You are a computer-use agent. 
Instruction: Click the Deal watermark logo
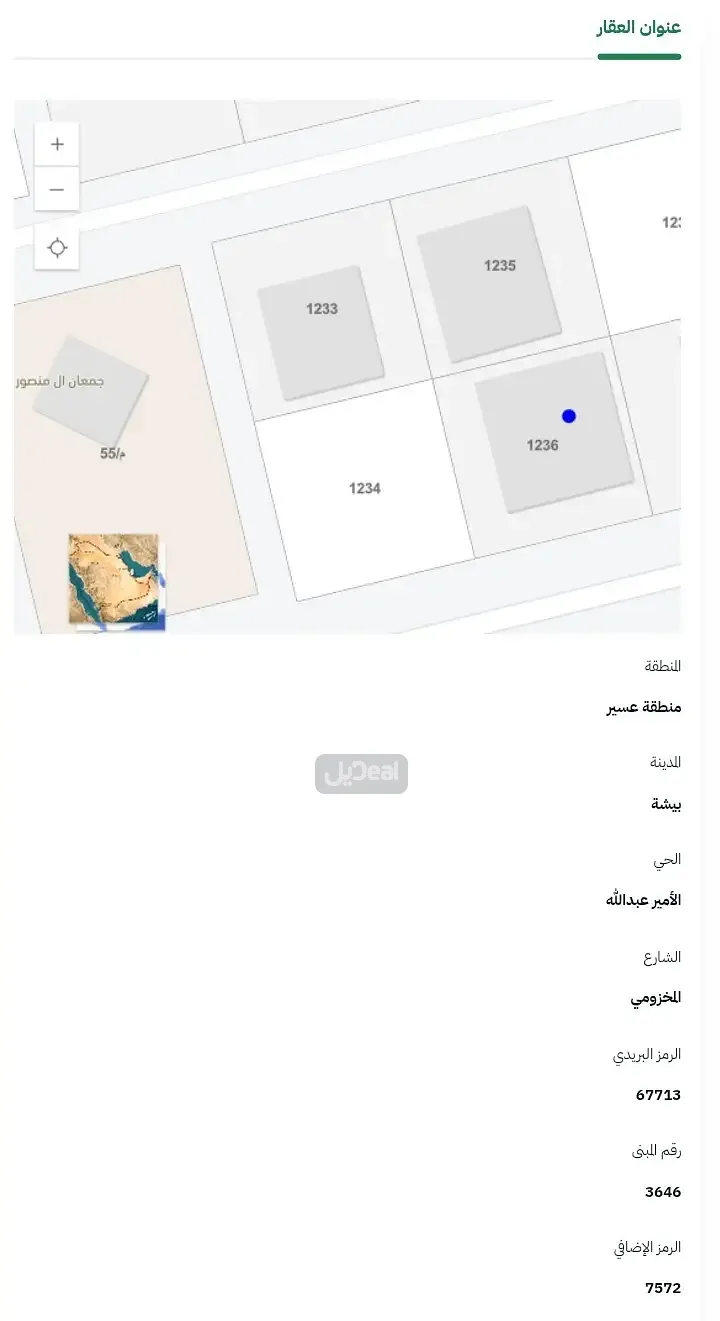[x=362, y=771]
